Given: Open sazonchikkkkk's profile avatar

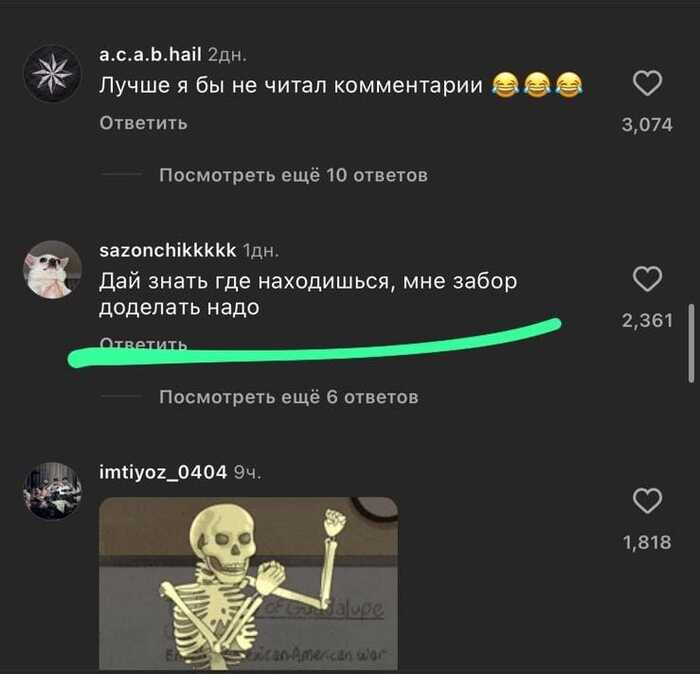Looking at the screenshot, I should 52,269.
